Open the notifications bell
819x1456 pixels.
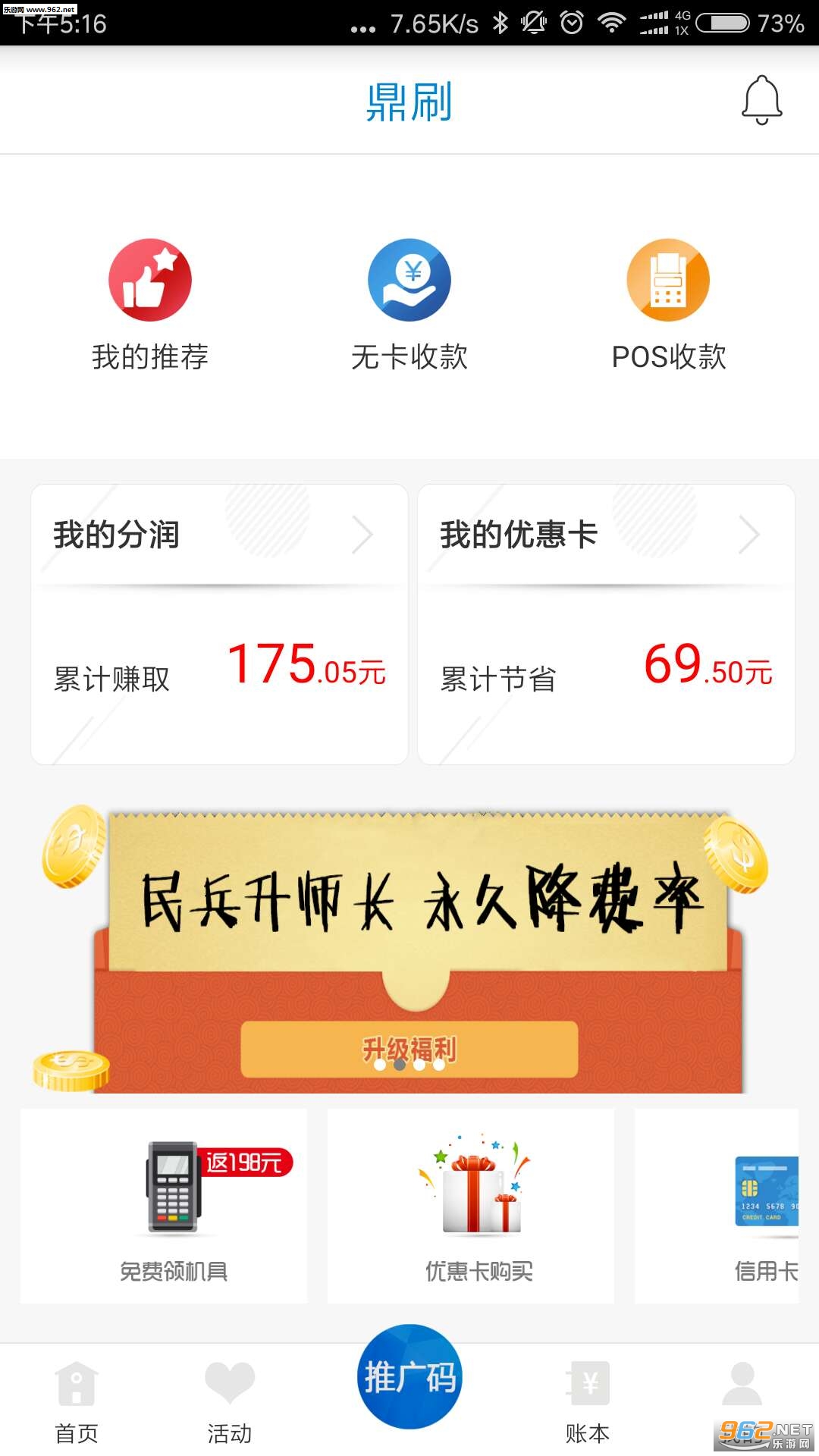[761, 100]
